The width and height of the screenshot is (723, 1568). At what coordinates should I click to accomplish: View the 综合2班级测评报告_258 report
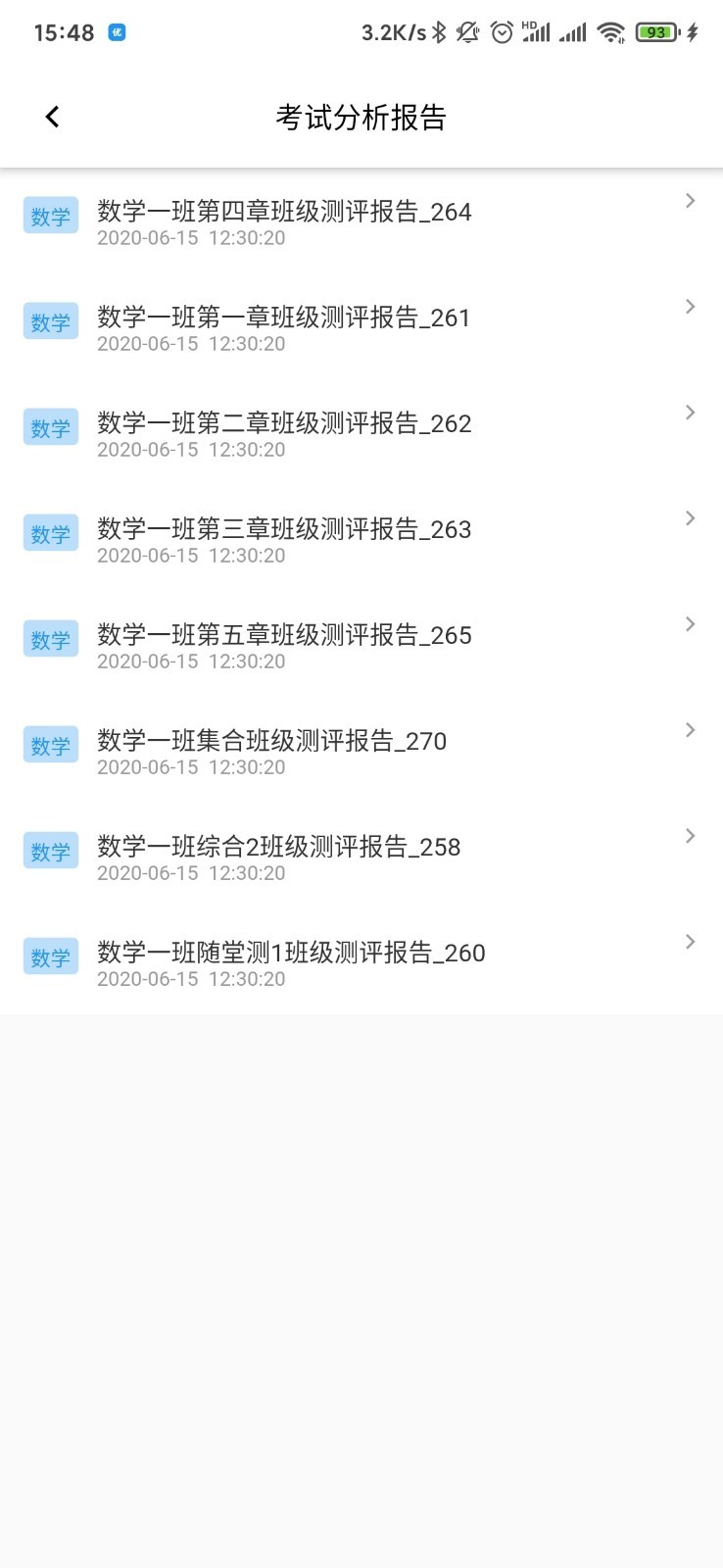(x=361, y=857)
